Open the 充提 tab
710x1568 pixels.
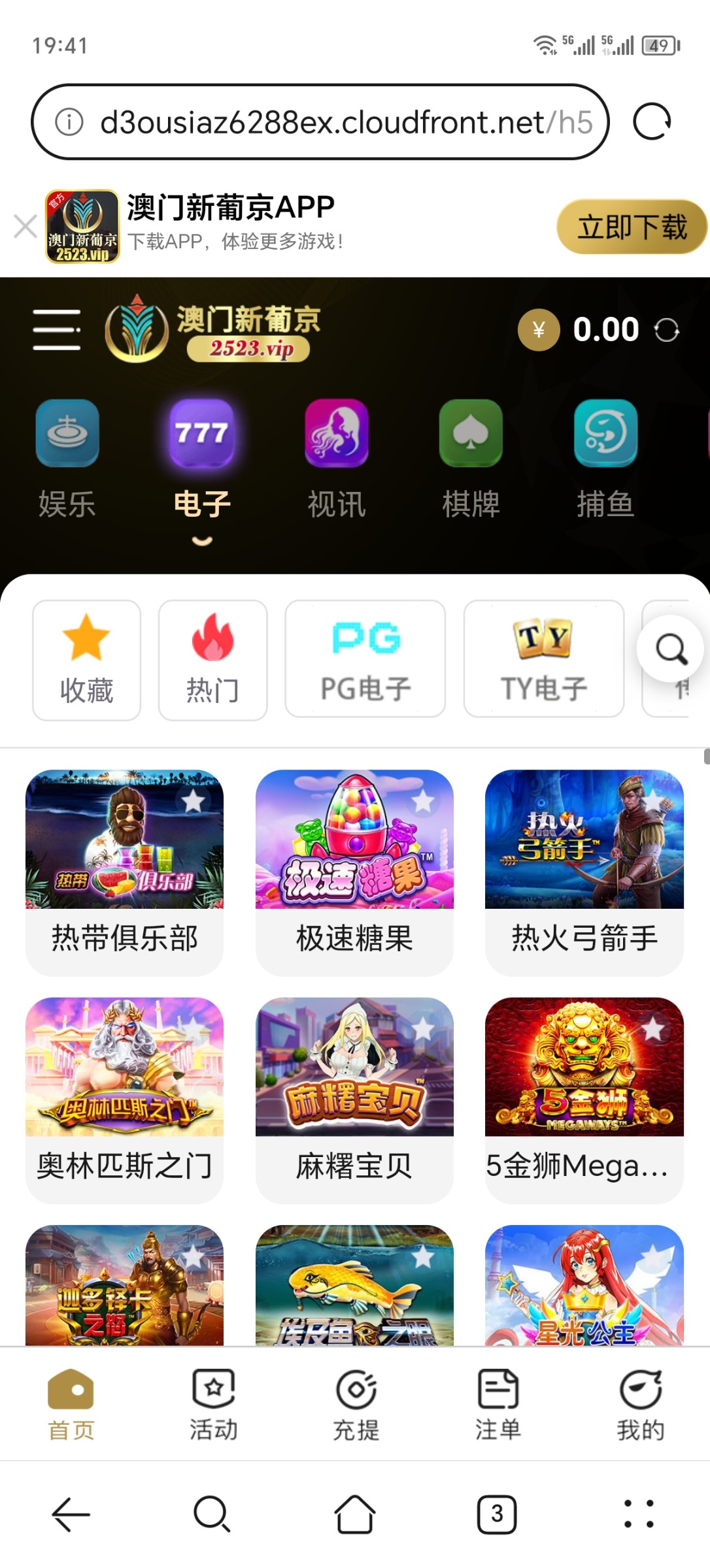[x=356, y=1405]
